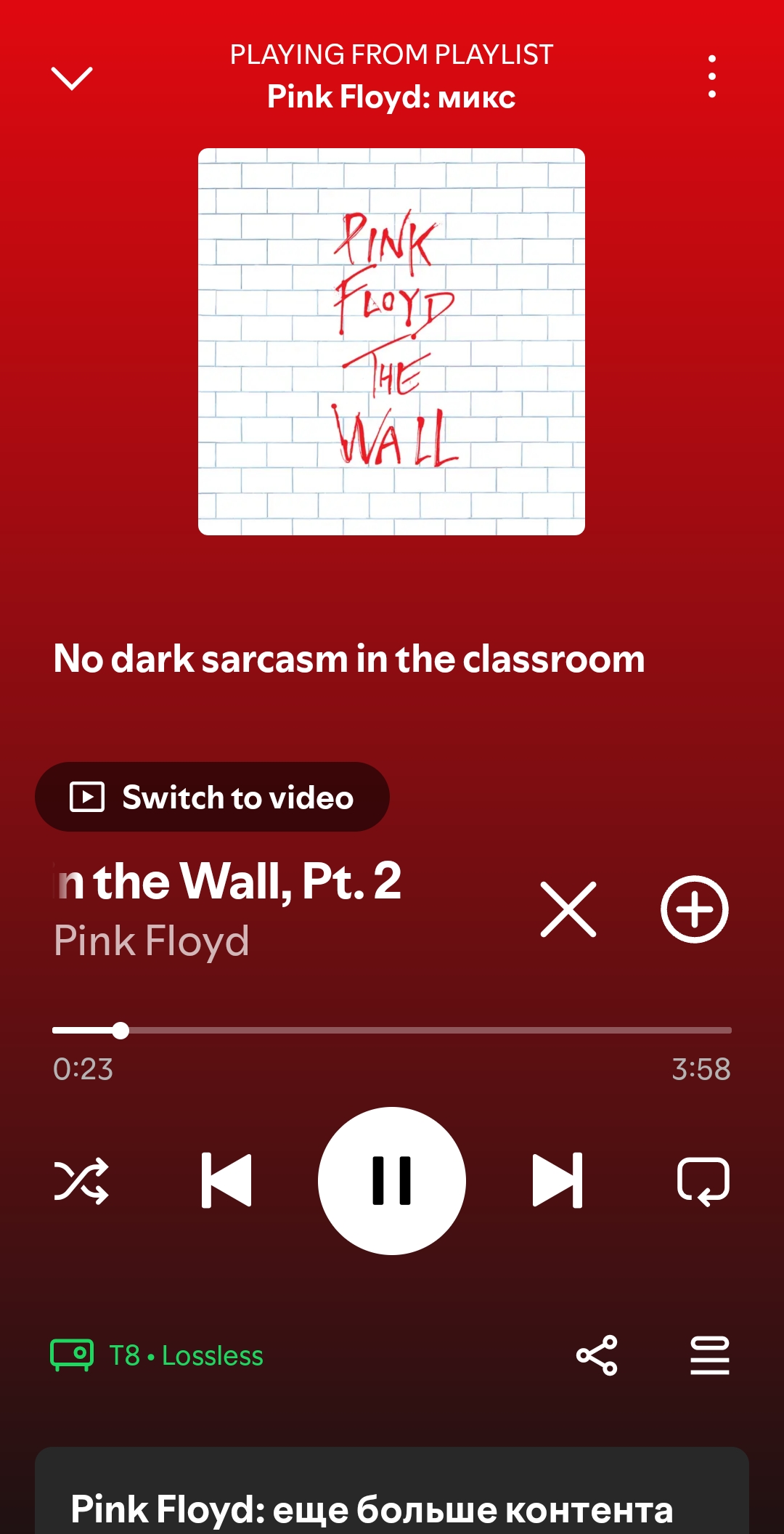Open the T8 Lossless device picker
This screenshot has width=784, height=1534.
pos(157,1355)
